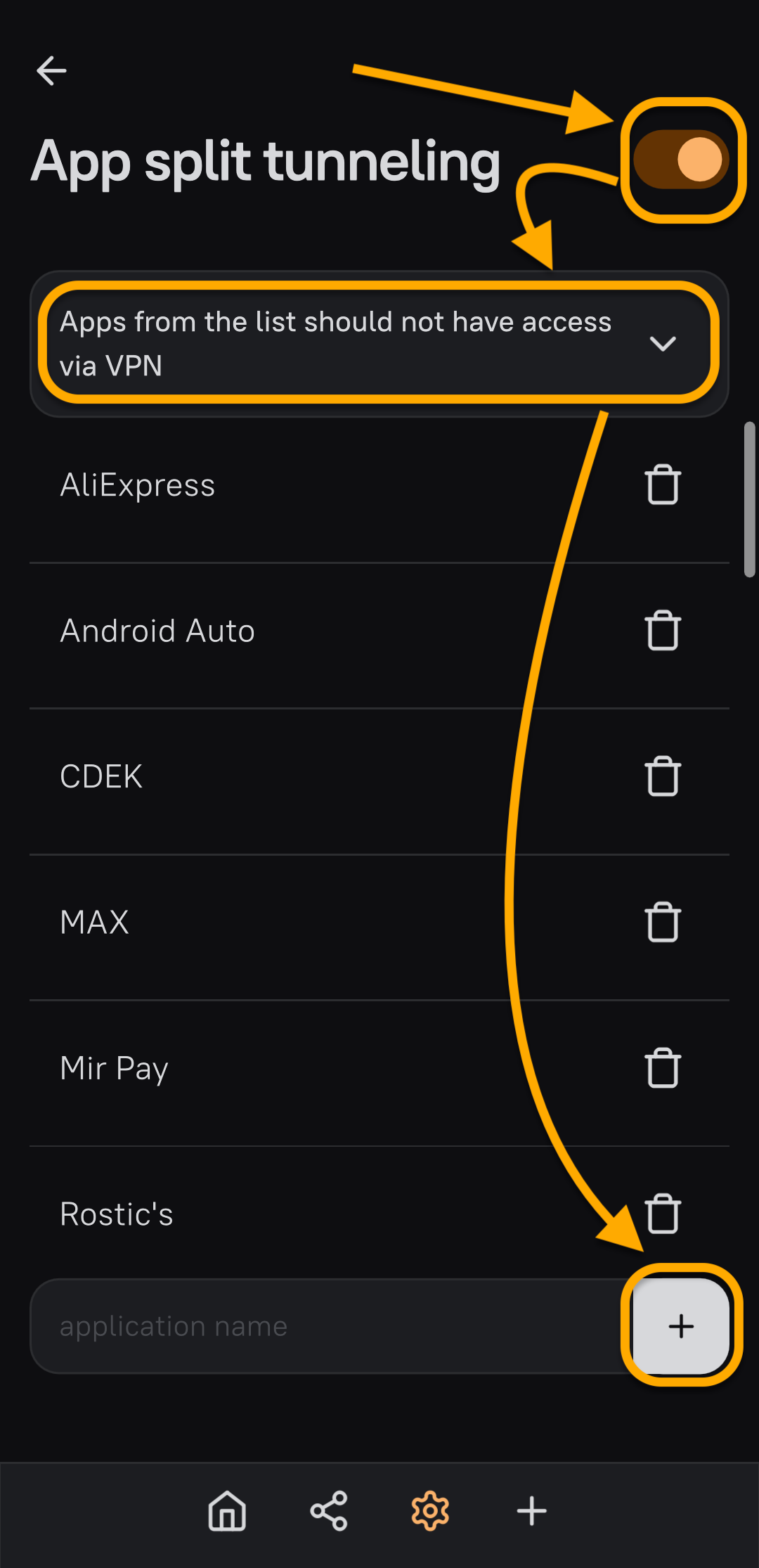The height and width of the screenshot is (1568, 759).
Task: Tap the plus tab in bottom bar
Action: [x=532, y=1511]
